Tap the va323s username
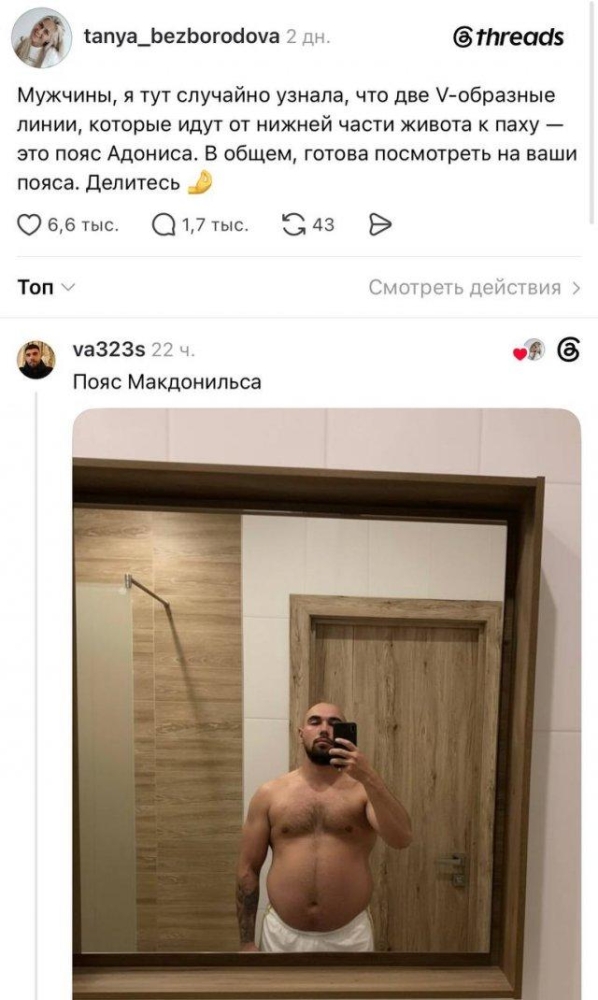598x1000 pixels. point(109,349)
